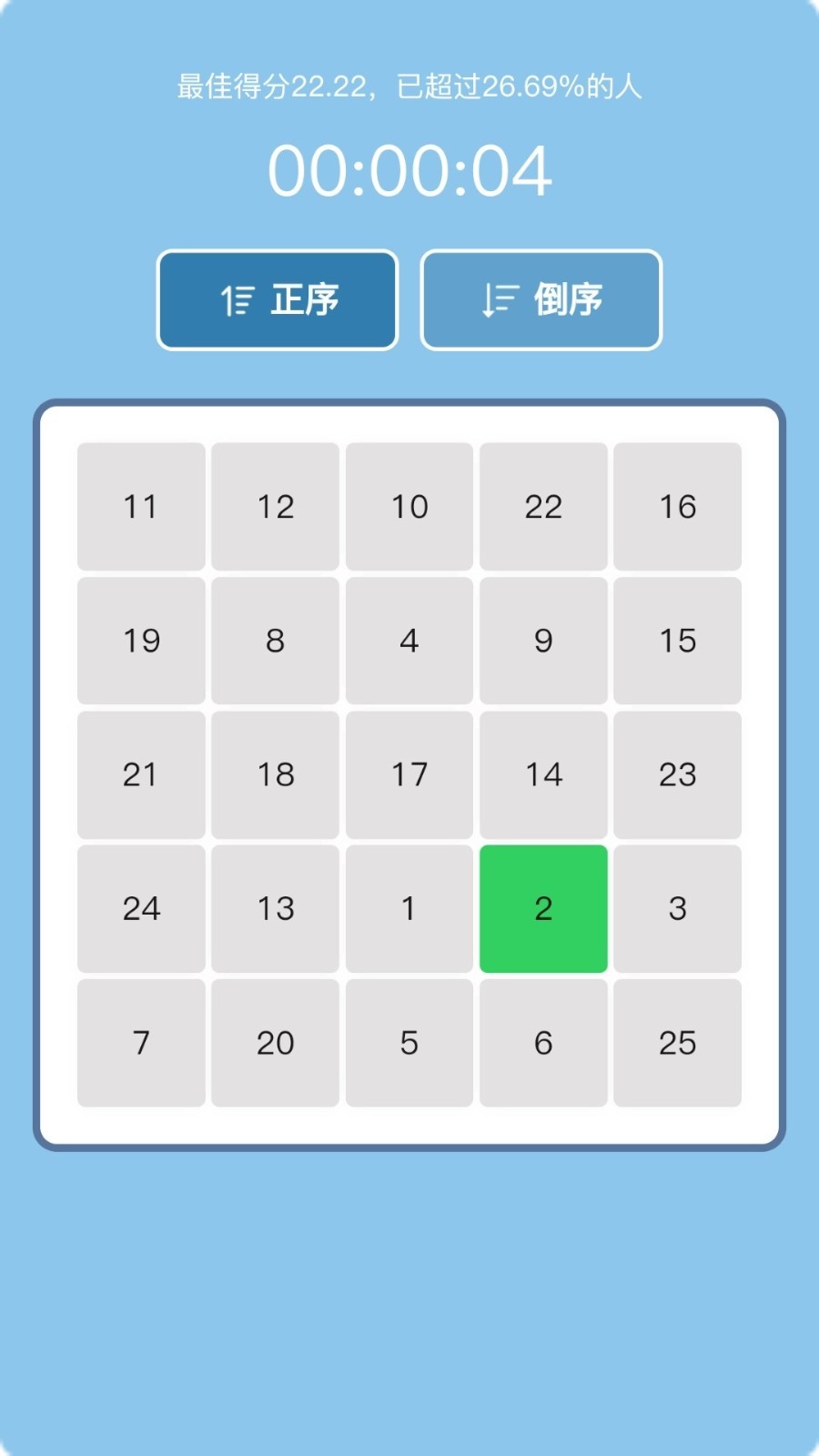
Task: Tap the number 12 tile
Action: [275, 507]
